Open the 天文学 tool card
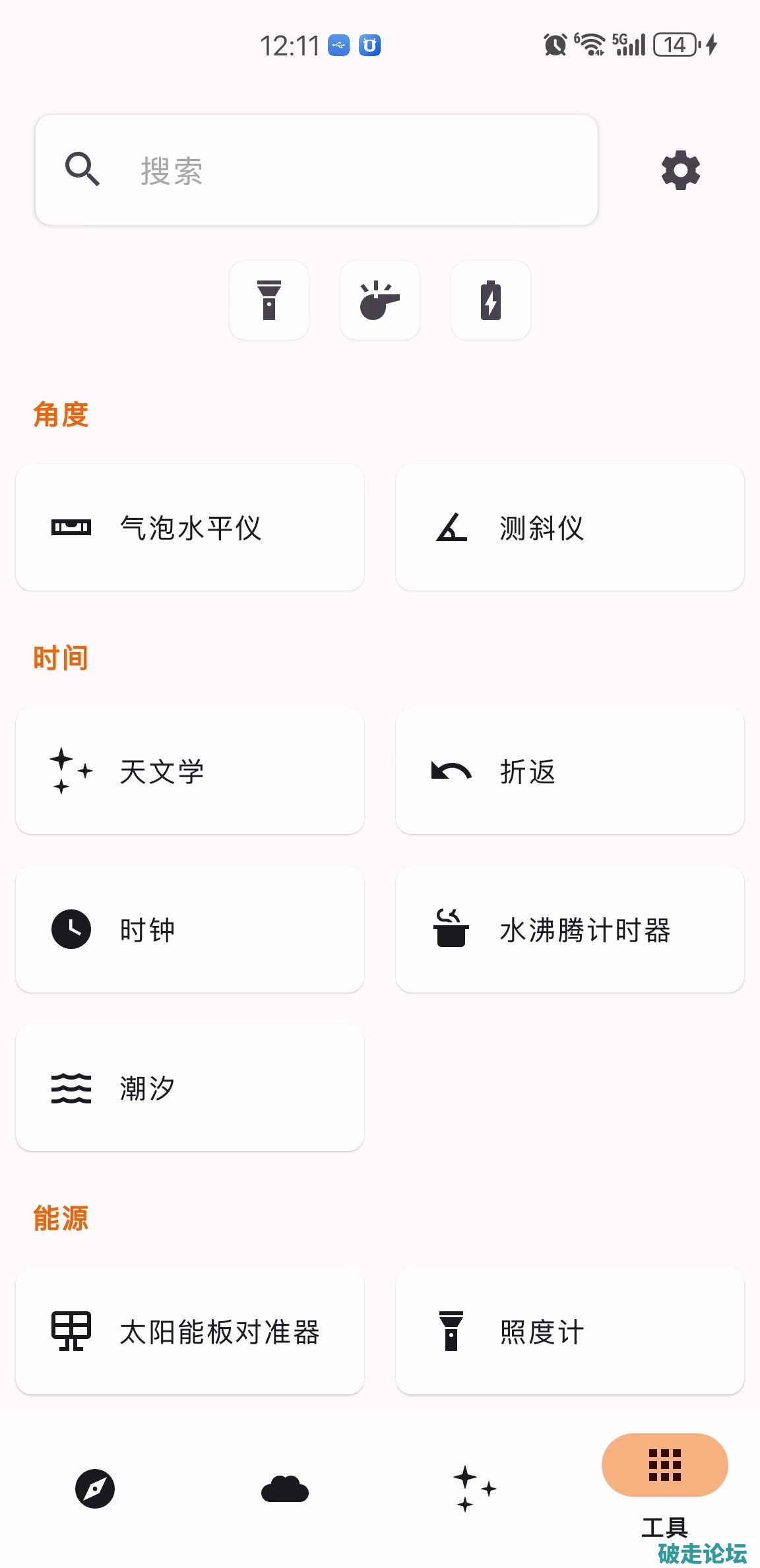760x1568 pixels. 190,771
